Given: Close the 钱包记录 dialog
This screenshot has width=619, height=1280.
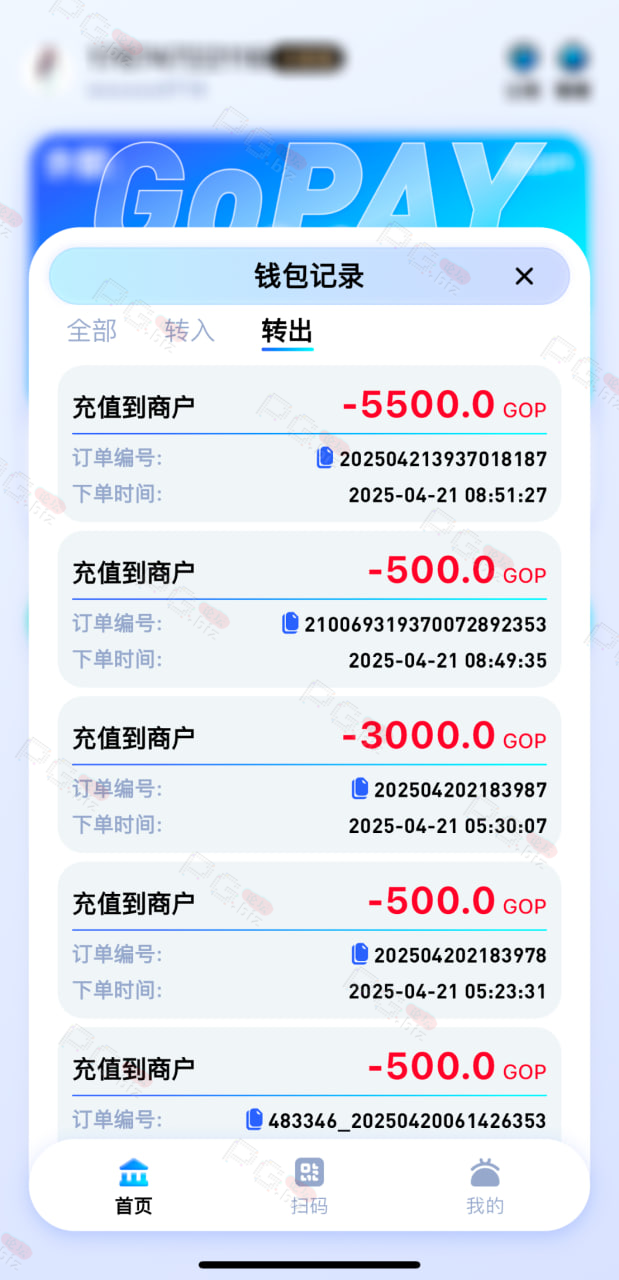Looking at the screenshot, I should (x=524, y=276).
